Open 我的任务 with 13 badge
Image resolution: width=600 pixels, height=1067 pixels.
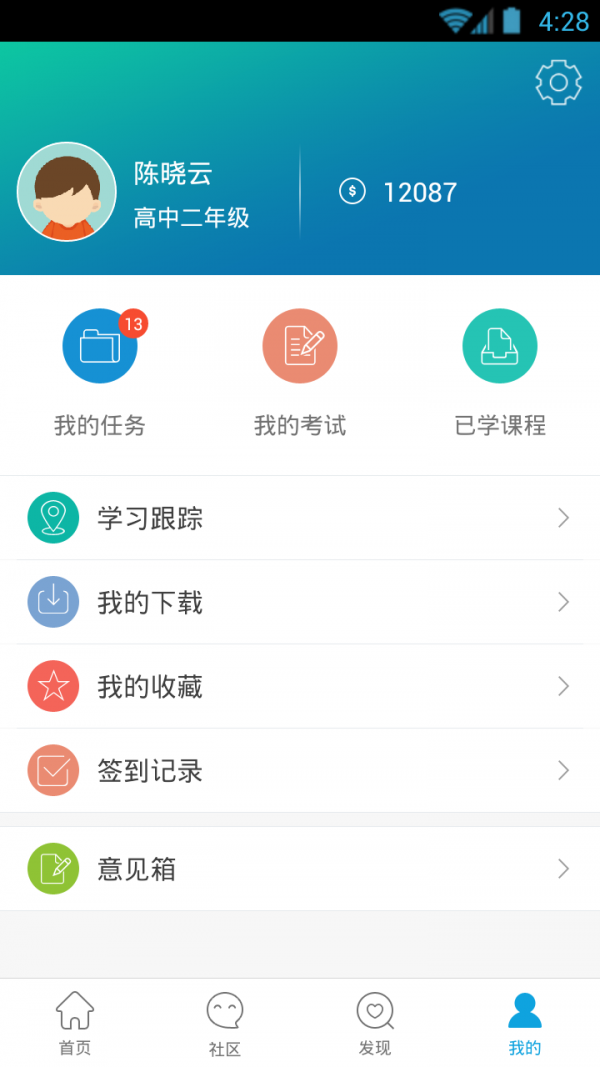[x=100, y=346]
